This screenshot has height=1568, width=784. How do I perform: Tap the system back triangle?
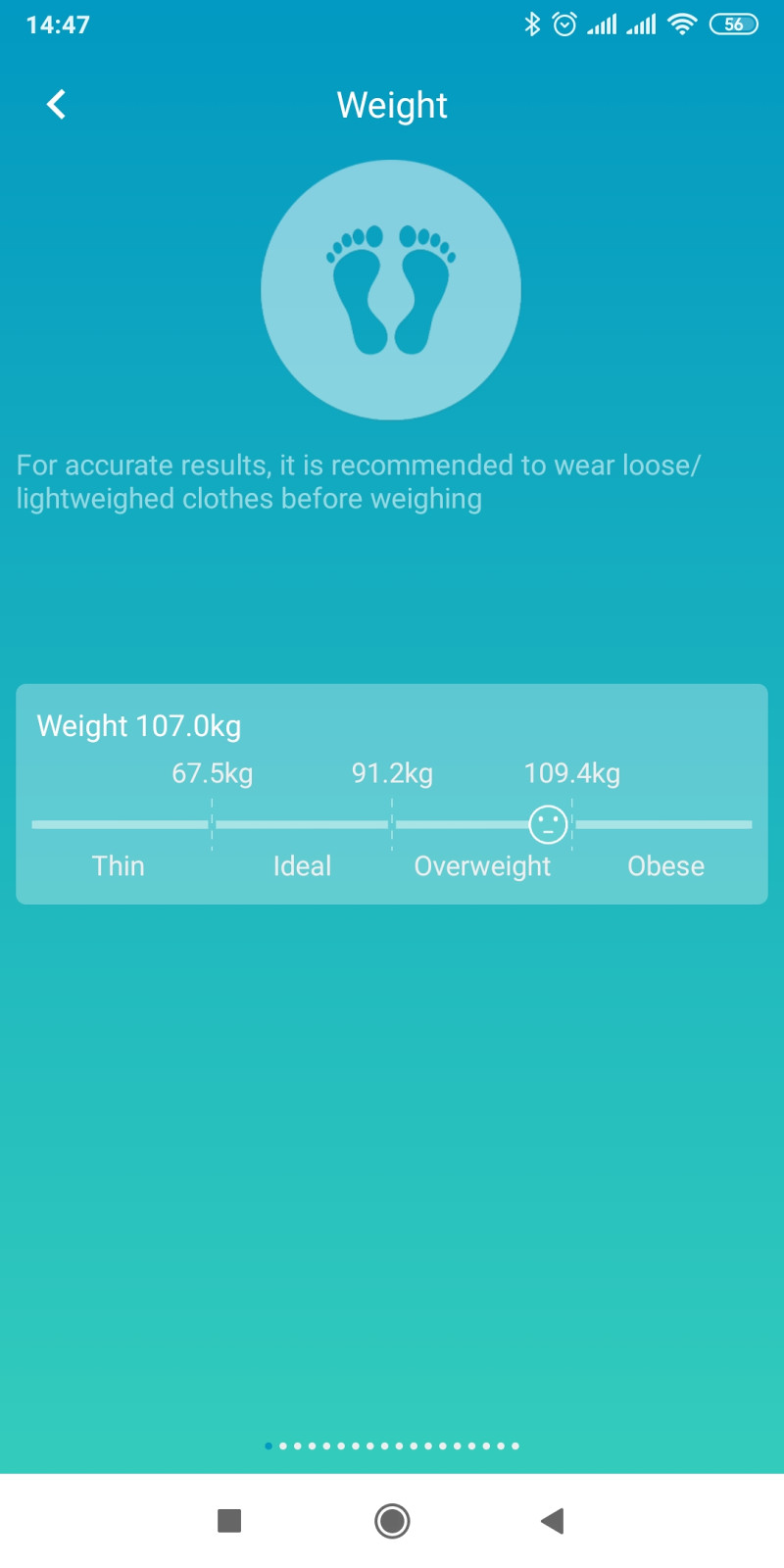553,1521
